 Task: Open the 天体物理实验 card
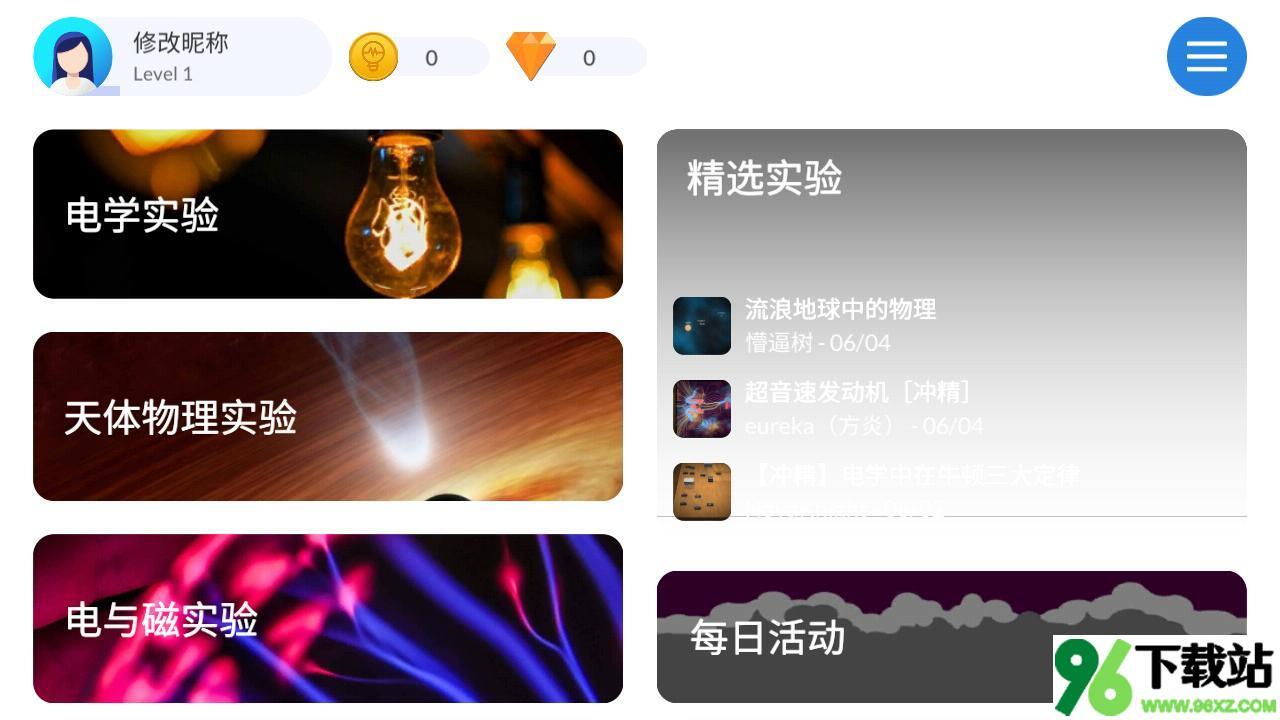(x=328, y=416)
